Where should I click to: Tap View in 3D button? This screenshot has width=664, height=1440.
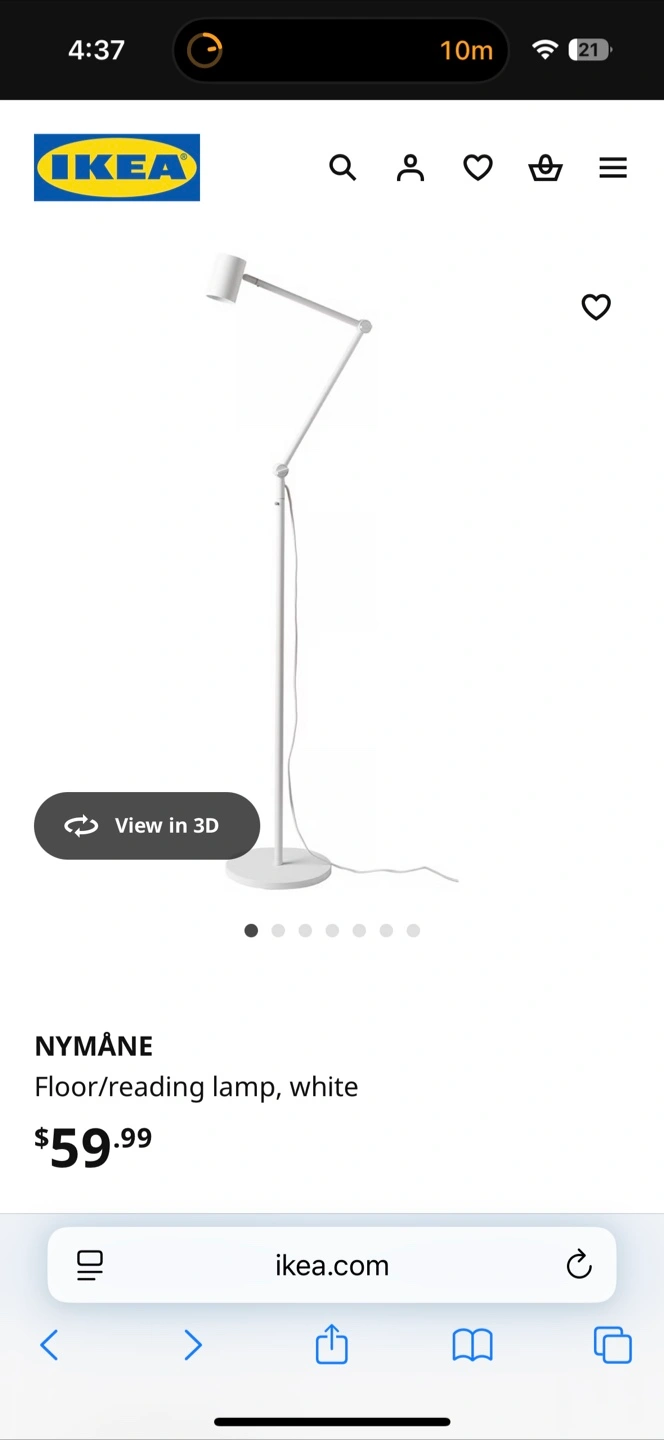(x=147, y=826)
